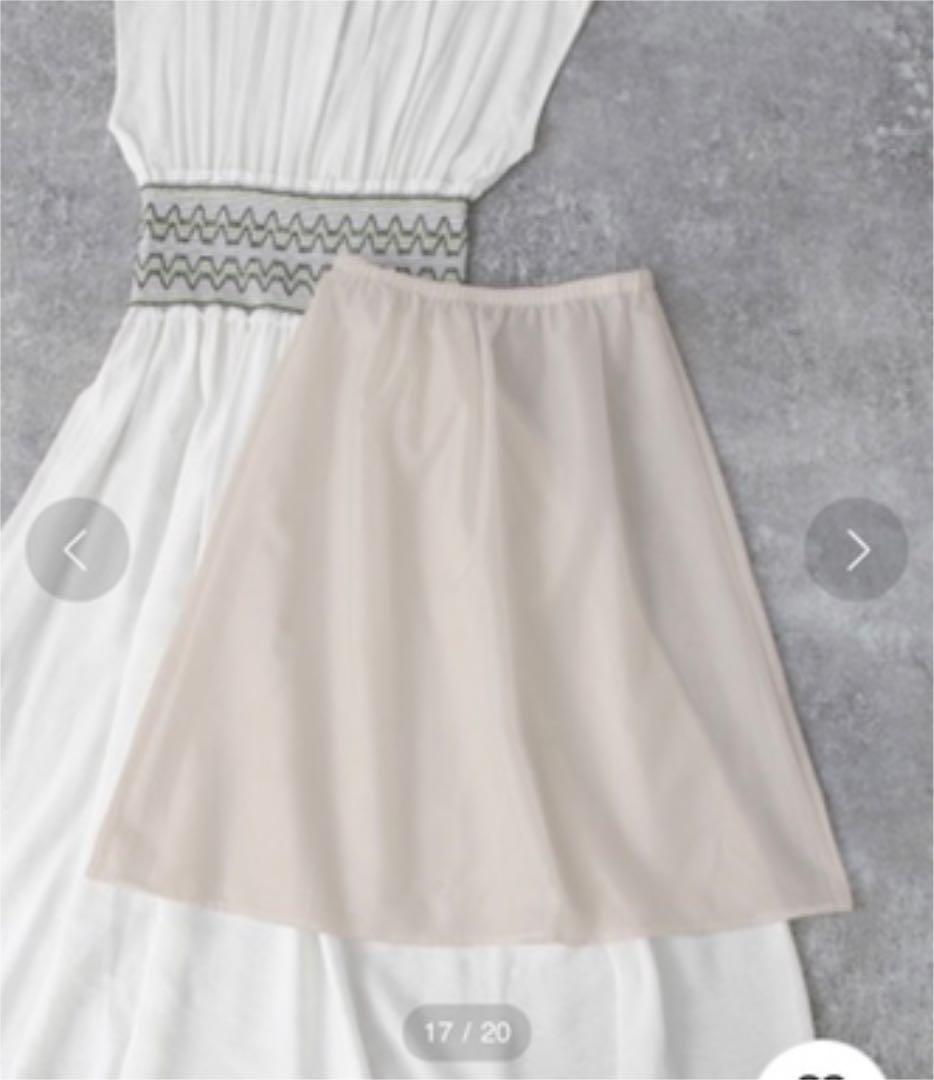Go to the previous product image
934x1080 pixels.
[x=77, y=550]
